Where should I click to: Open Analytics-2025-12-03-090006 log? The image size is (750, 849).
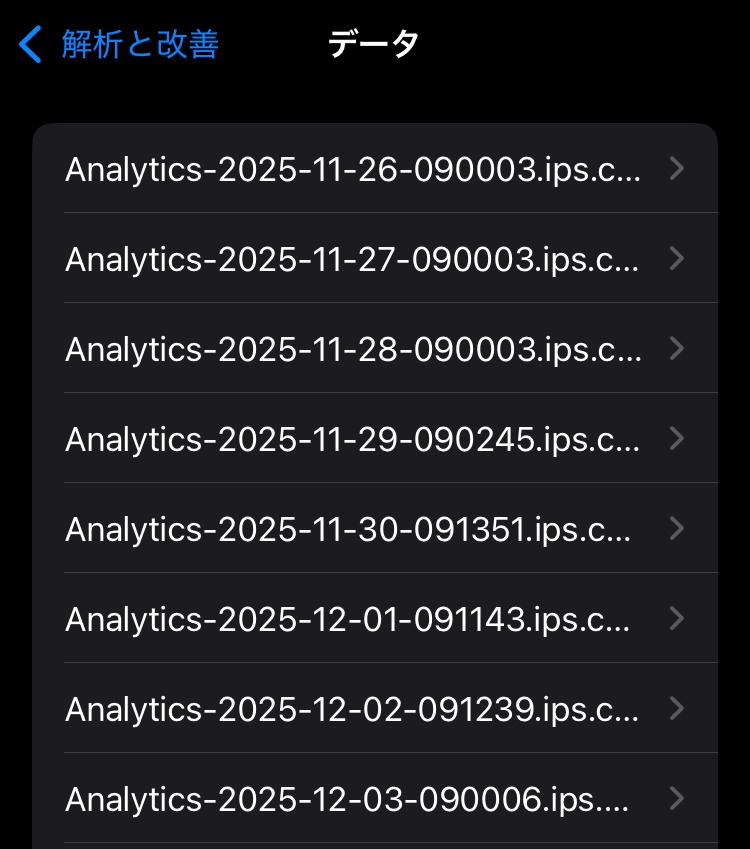[353, 799]
